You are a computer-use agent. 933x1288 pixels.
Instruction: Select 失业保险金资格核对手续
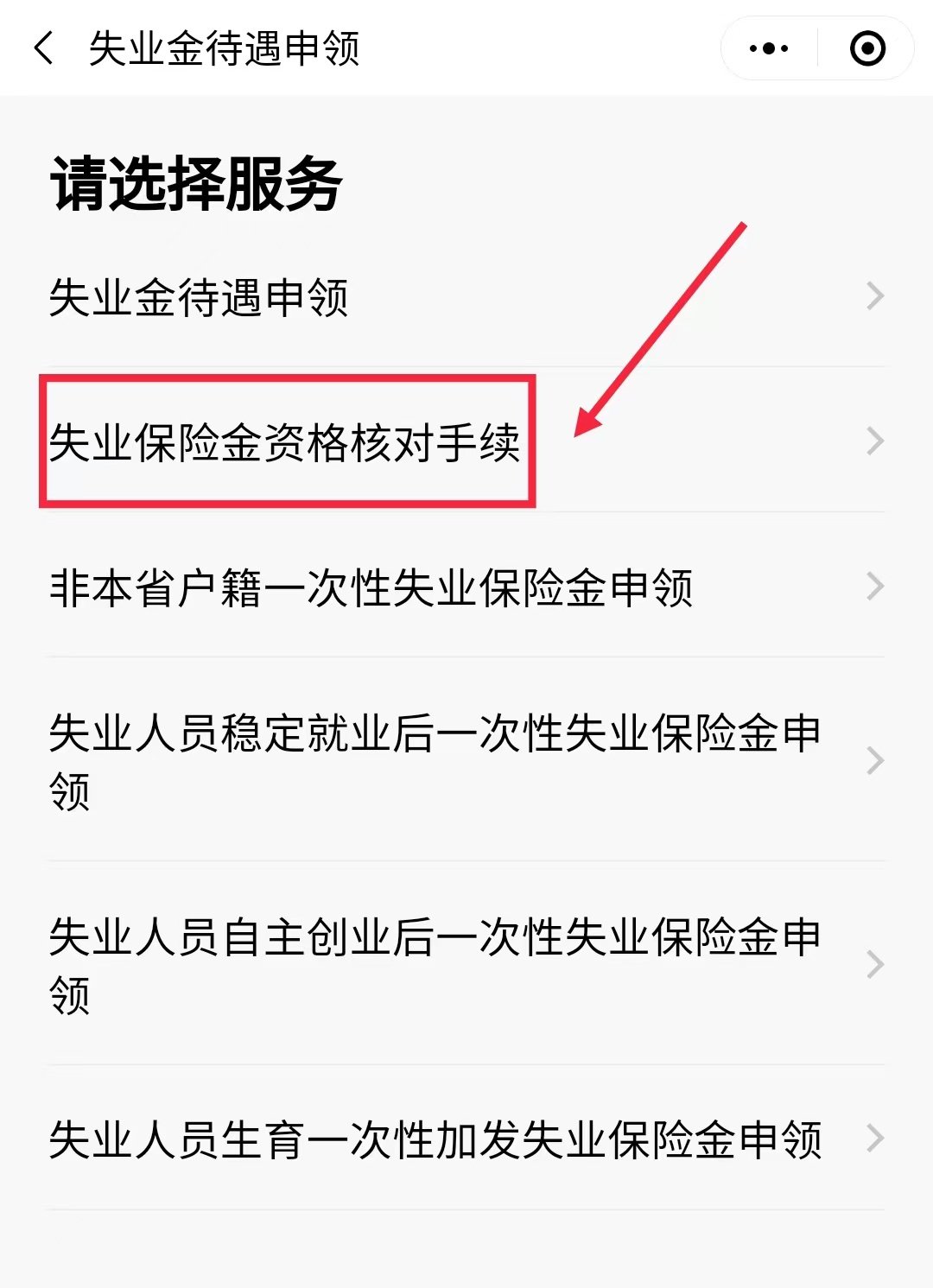pyautogui.click(x=466, y=441)
